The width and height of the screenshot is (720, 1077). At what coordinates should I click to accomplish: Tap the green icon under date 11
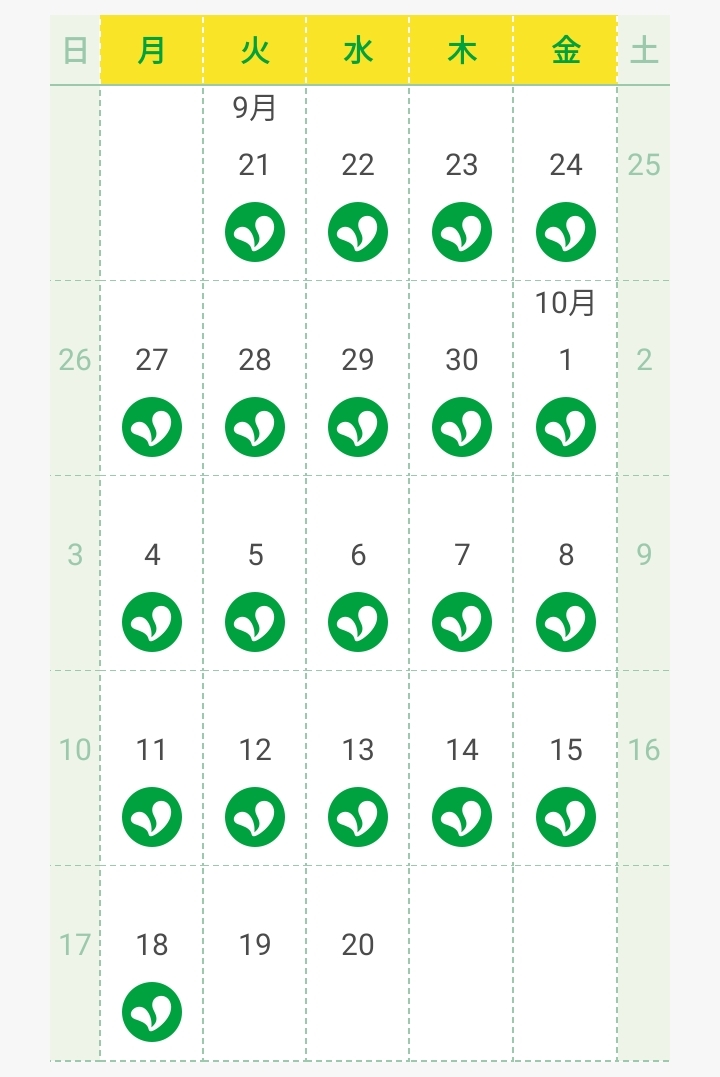[x=152, y=816]
